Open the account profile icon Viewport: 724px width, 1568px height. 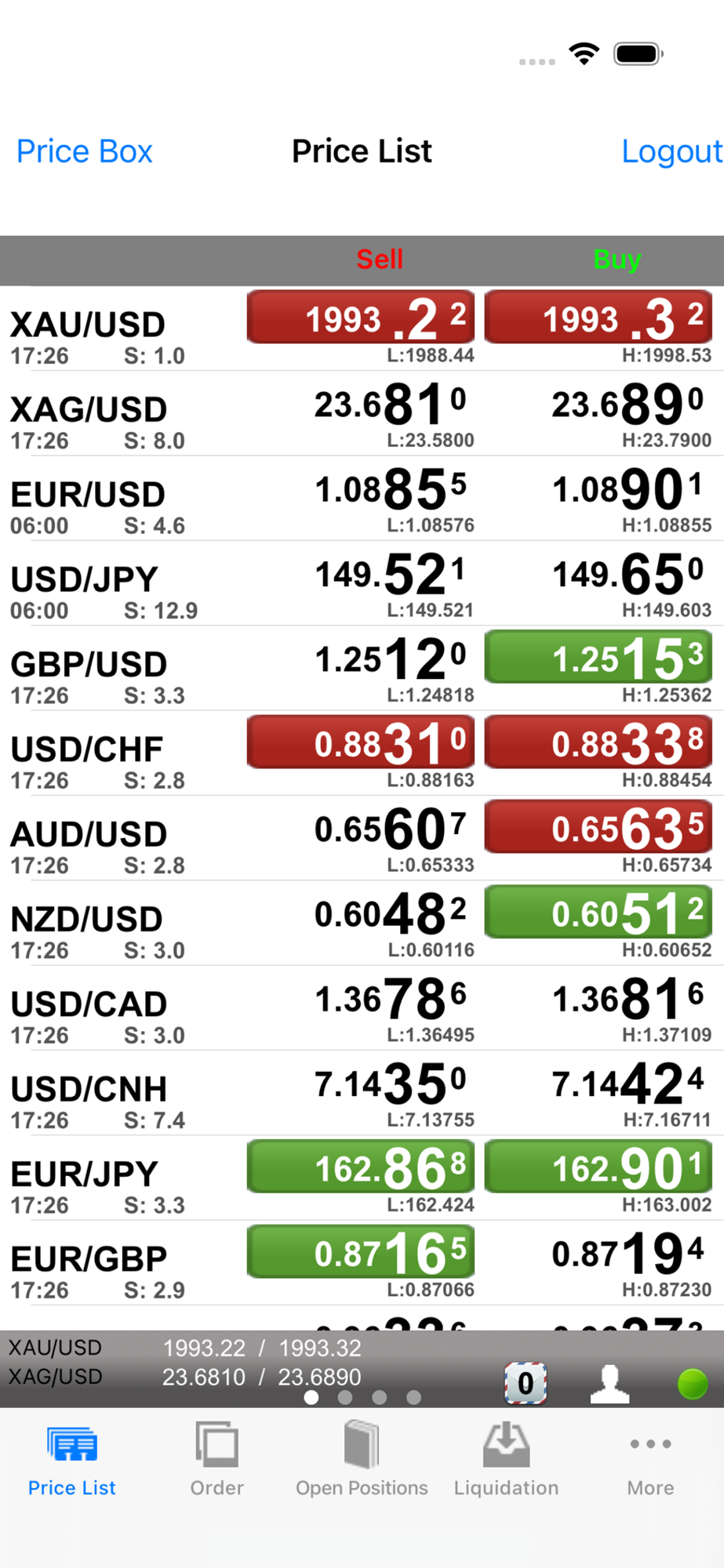pyautogui.click(x=609, y=1383)
